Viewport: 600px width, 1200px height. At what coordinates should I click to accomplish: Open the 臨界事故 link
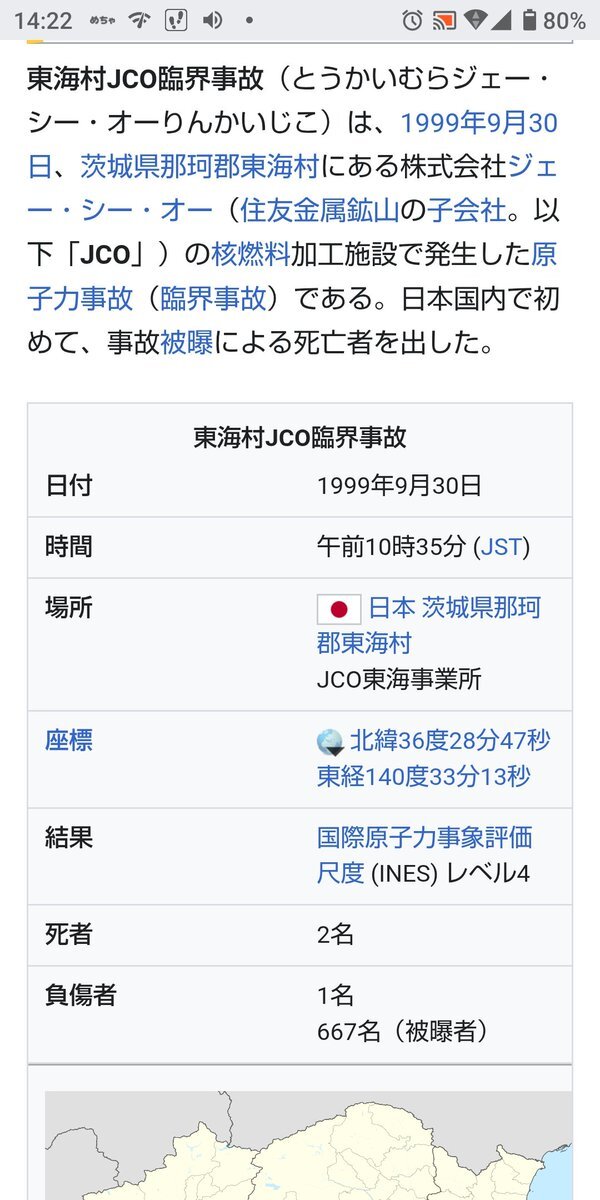[x=213, y=298]
